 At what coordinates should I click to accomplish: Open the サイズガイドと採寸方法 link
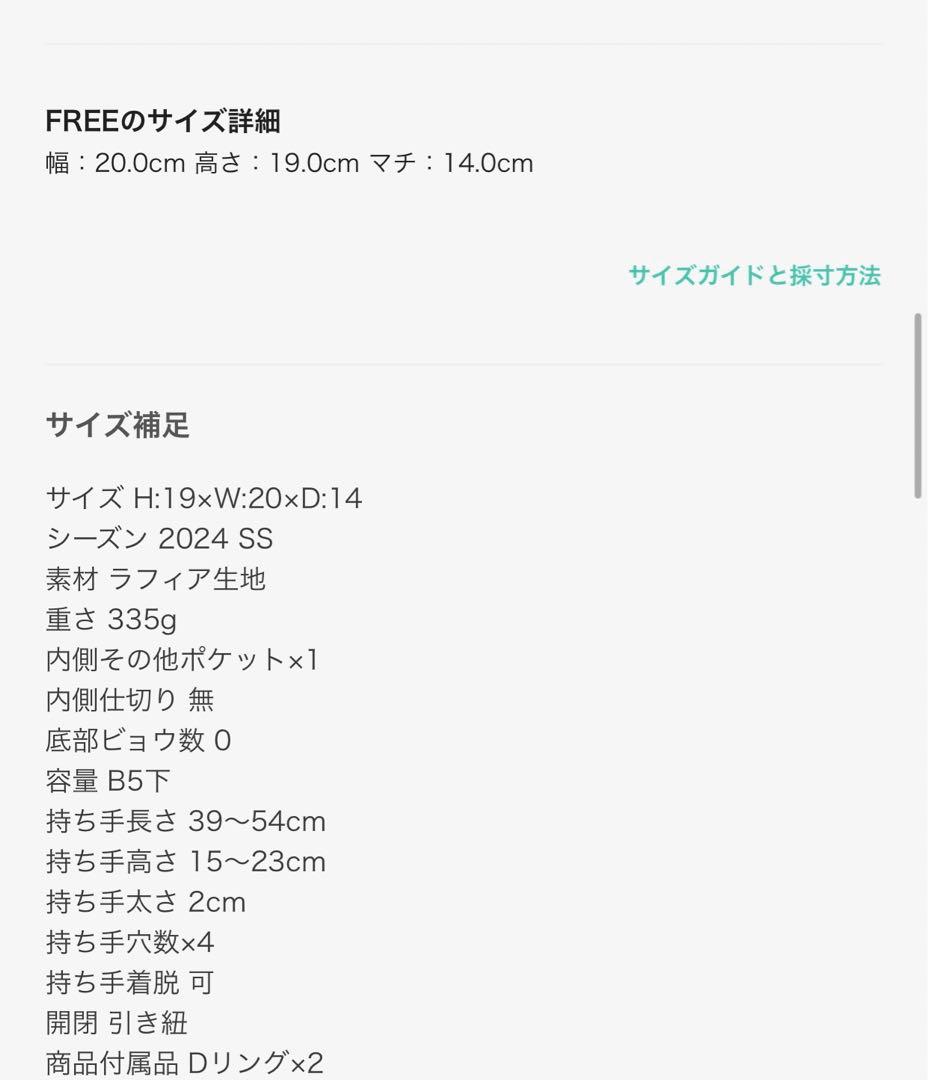pos(754,276)
